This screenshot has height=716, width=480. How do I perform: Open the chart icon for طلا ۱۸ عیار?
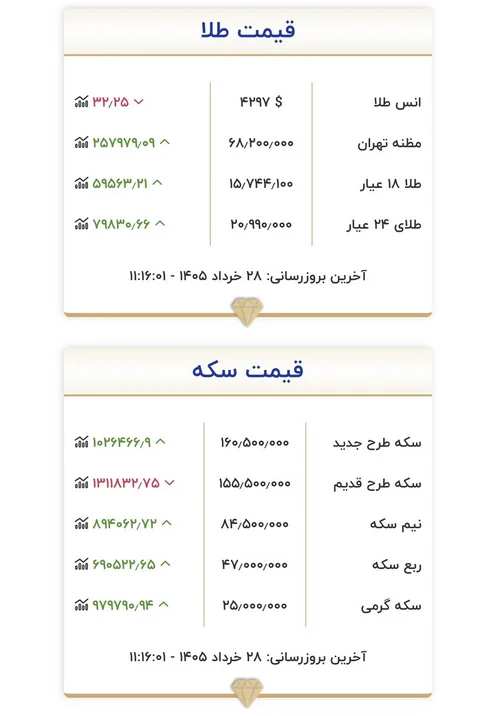point(81,183)
